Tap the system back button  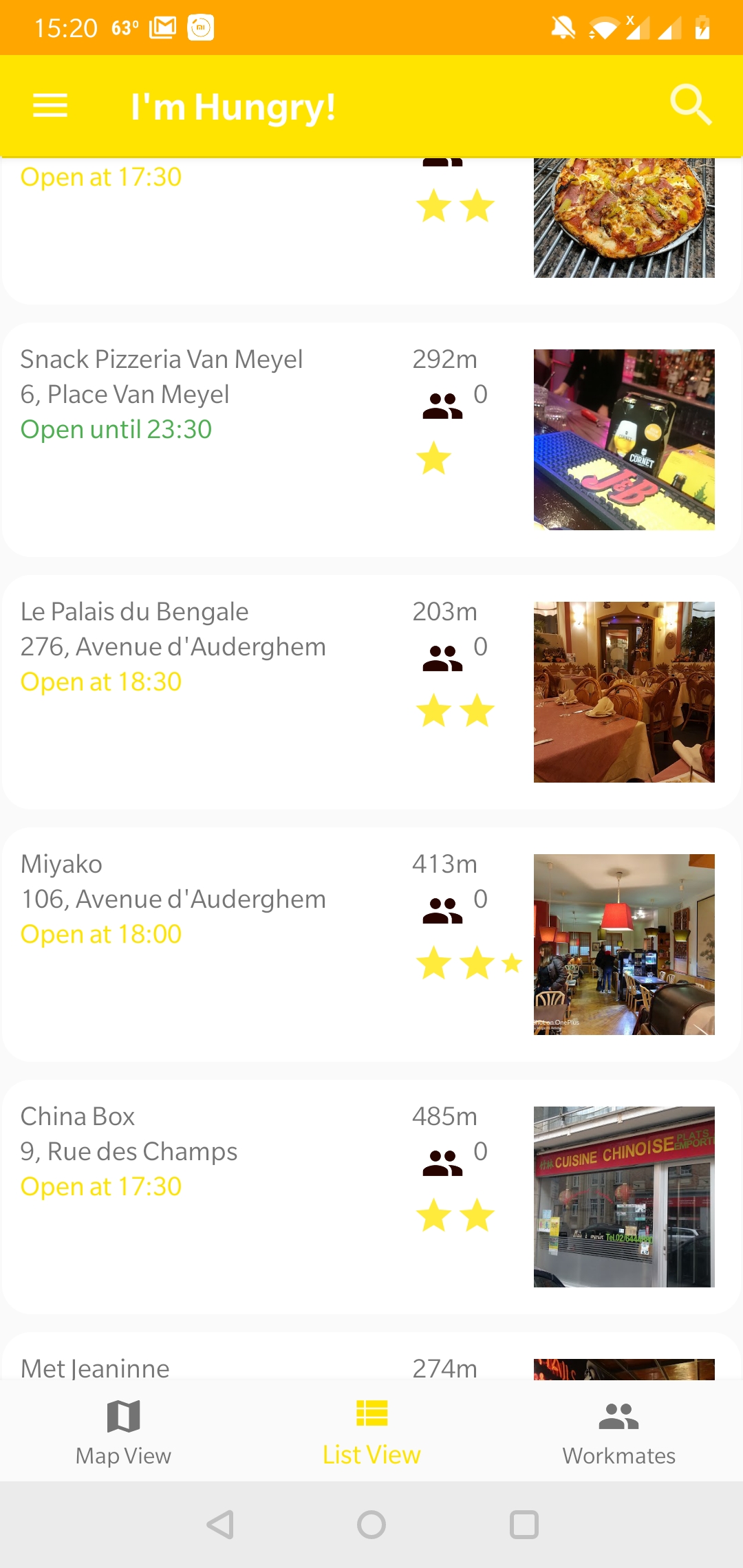tap(221, 1525)
